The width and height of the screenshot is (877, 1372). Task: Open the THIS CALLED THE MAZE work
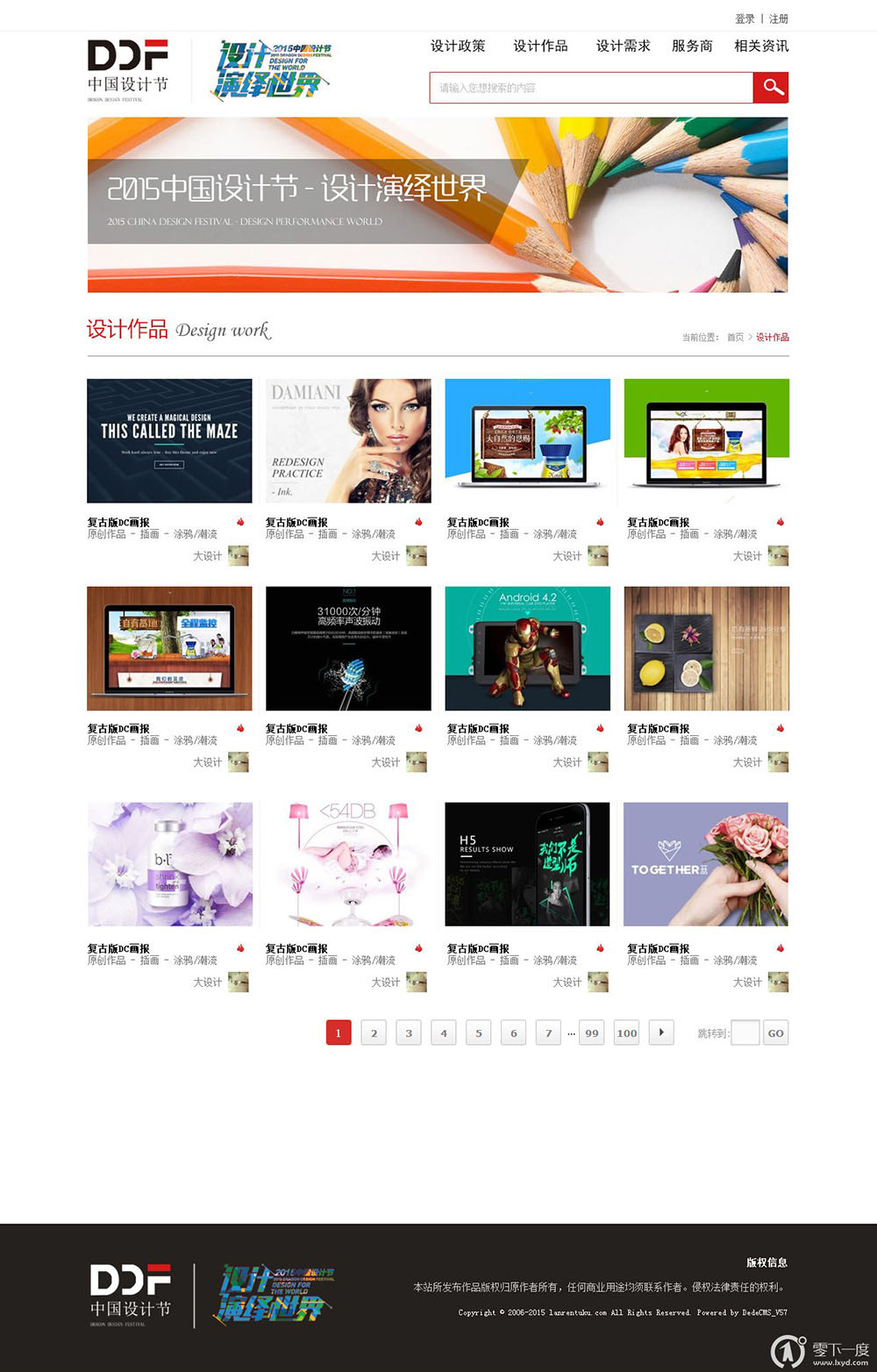tap(169, 440)
